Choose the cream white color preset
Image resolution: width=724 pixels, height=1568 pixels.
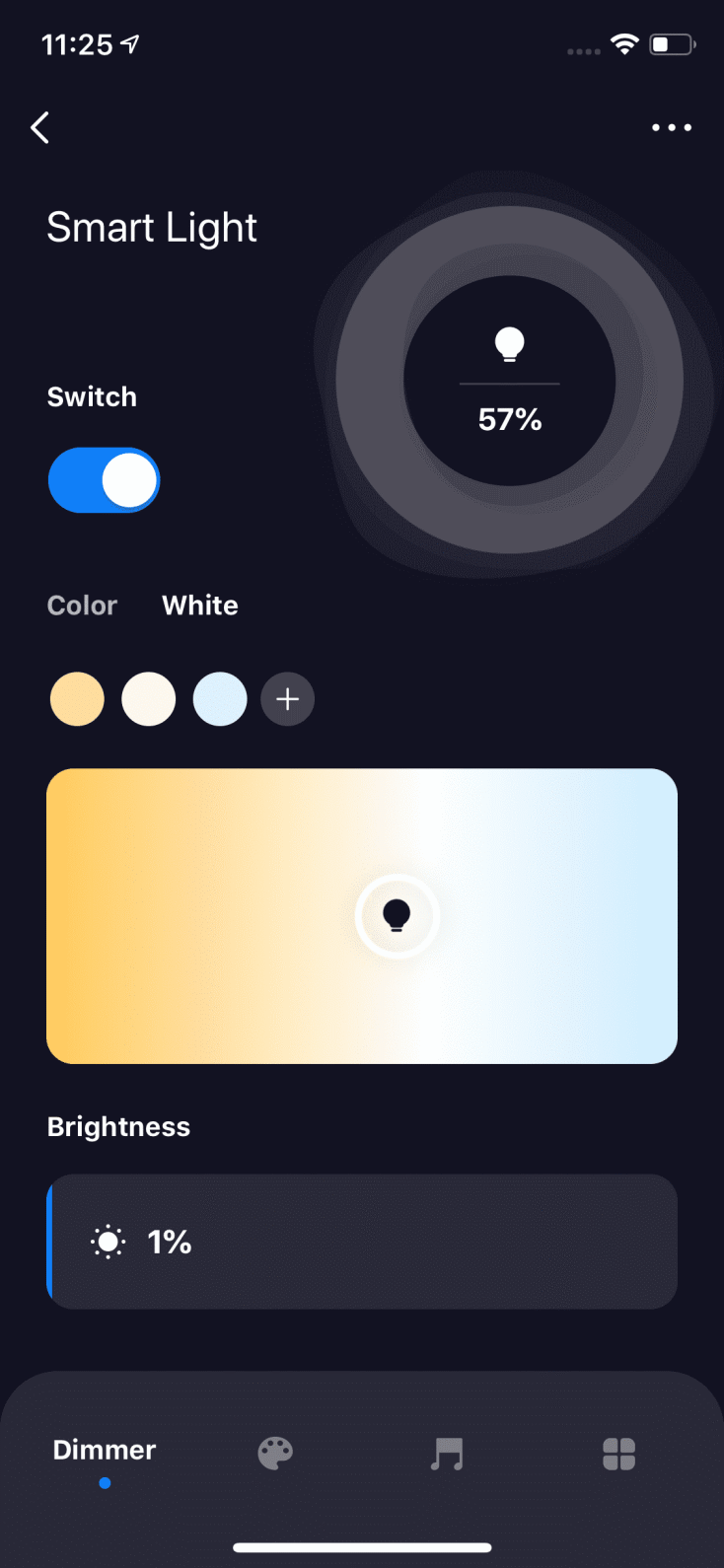(149, 699)
